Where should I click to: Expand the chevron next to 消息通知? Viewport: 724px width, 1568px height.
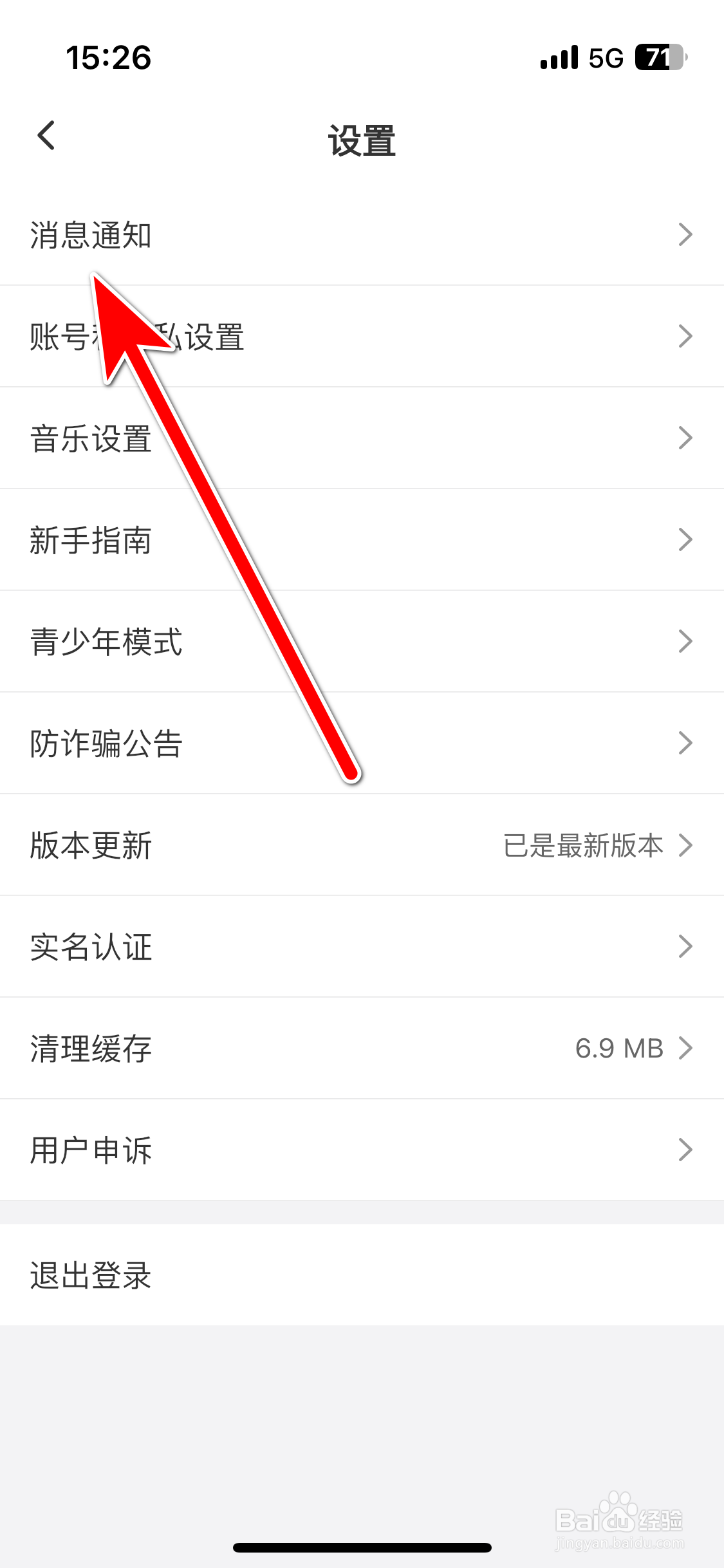click(x=685, y=236)
